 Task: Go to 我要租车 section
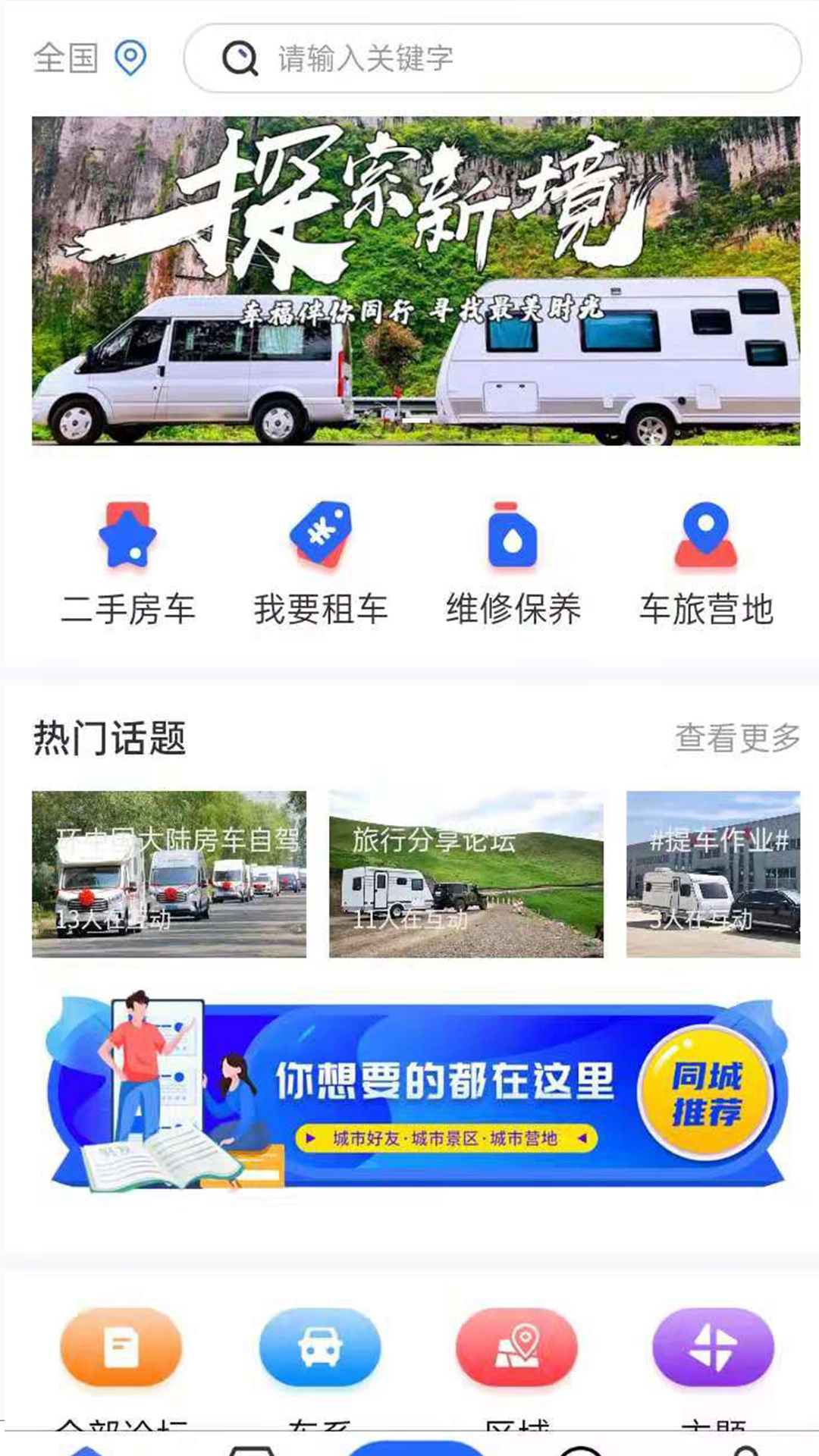tap(320, 565)
